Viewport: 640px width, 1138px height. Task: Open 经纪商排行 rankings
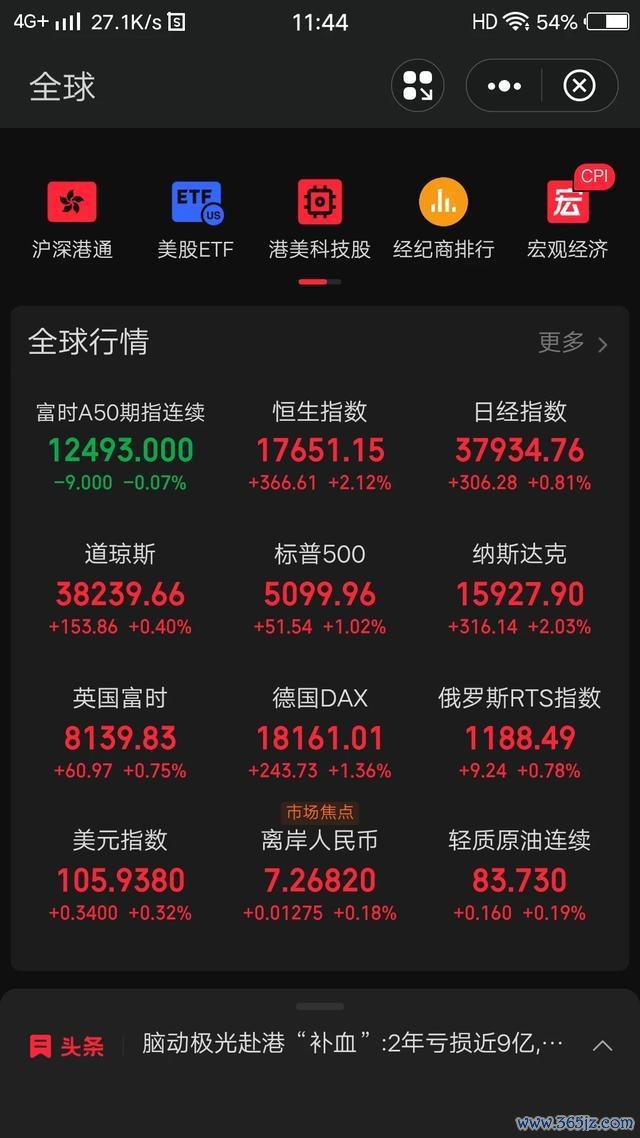point(443,219)
